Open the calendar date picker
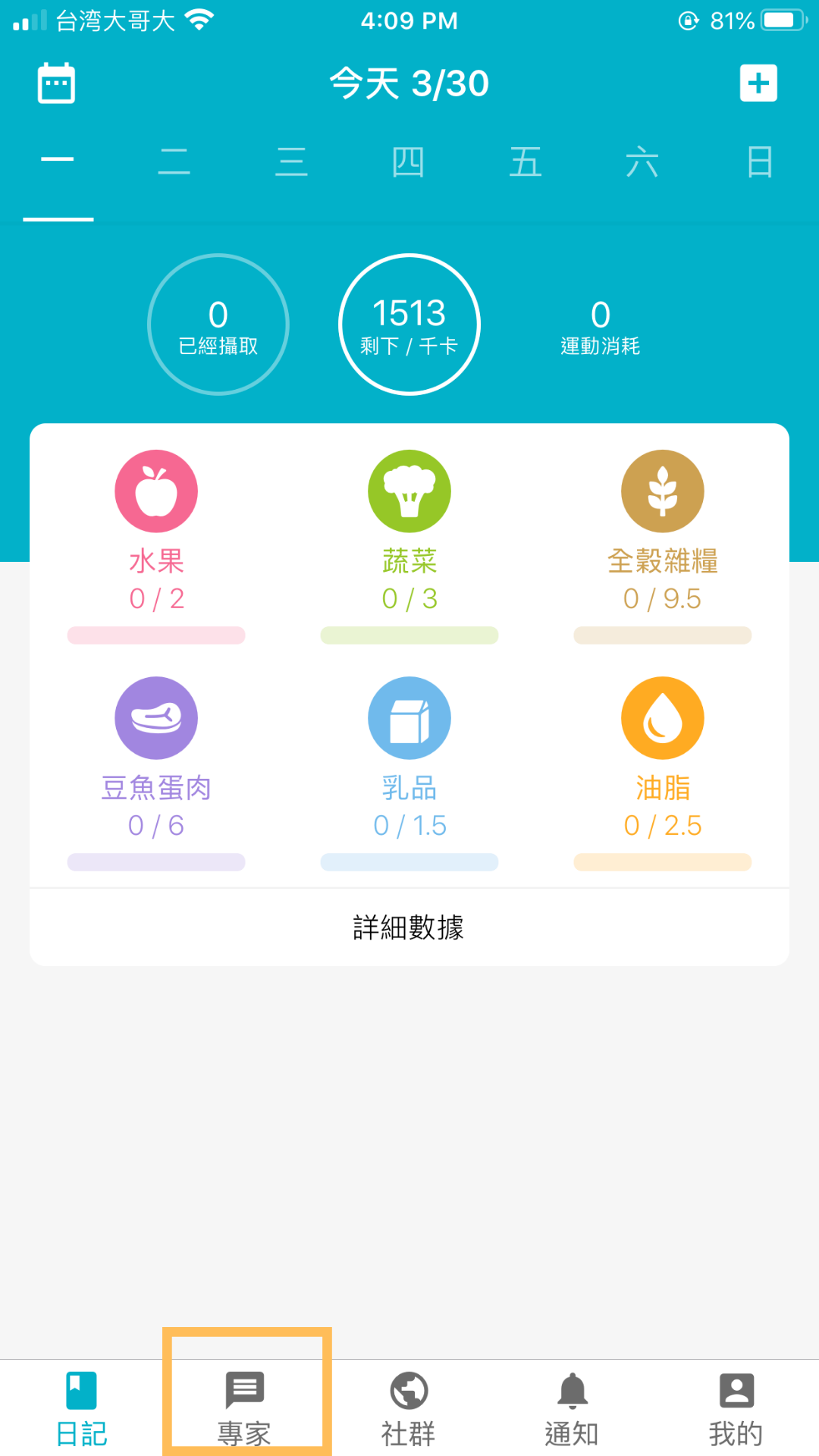Screen dimensions: 819x1456 point(56,83)
